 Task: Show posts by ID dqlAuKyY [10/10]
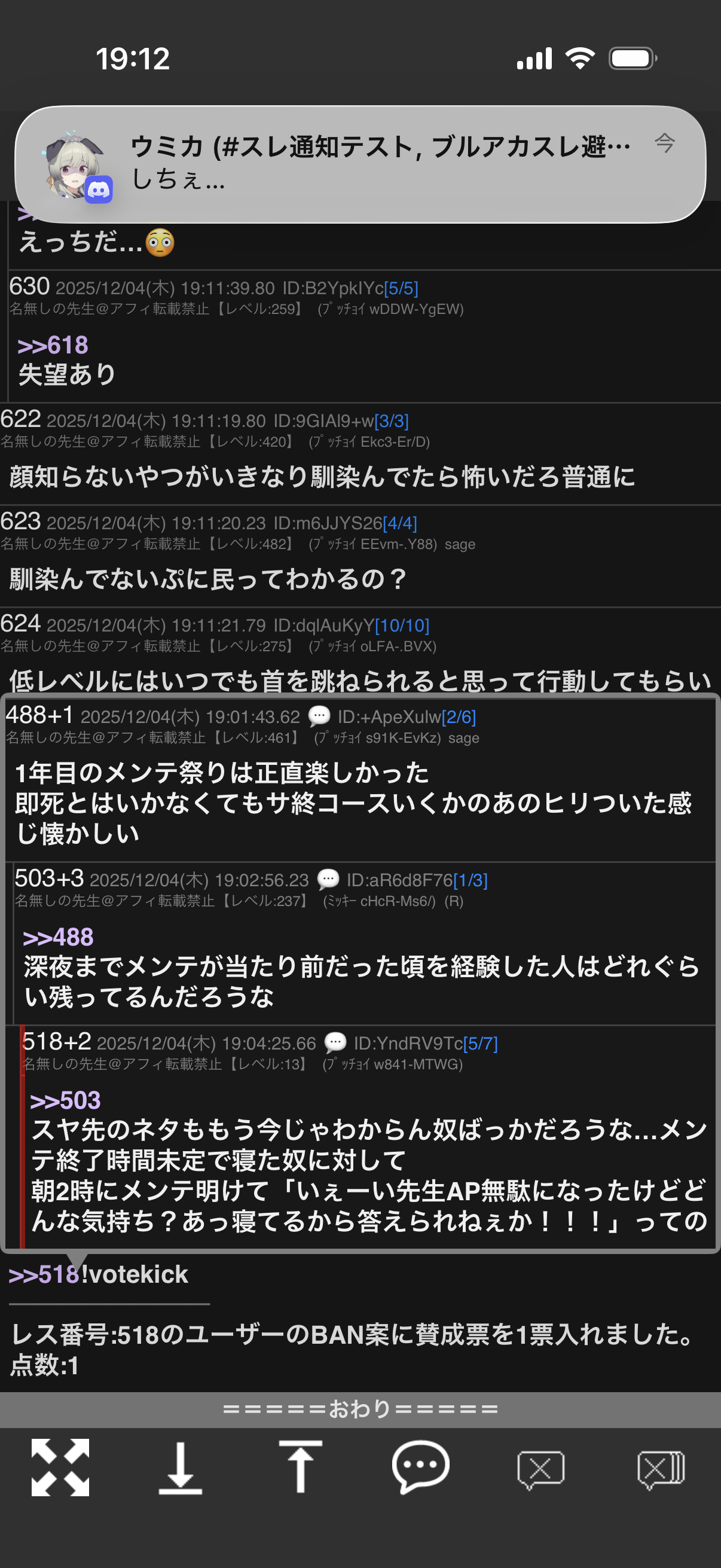point(402,625)
